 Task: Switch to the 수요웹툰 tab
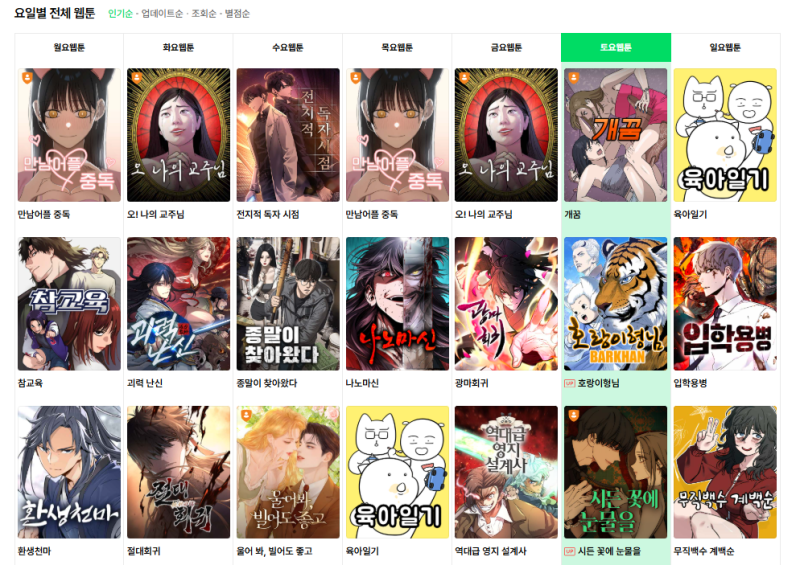pos(288,47)
